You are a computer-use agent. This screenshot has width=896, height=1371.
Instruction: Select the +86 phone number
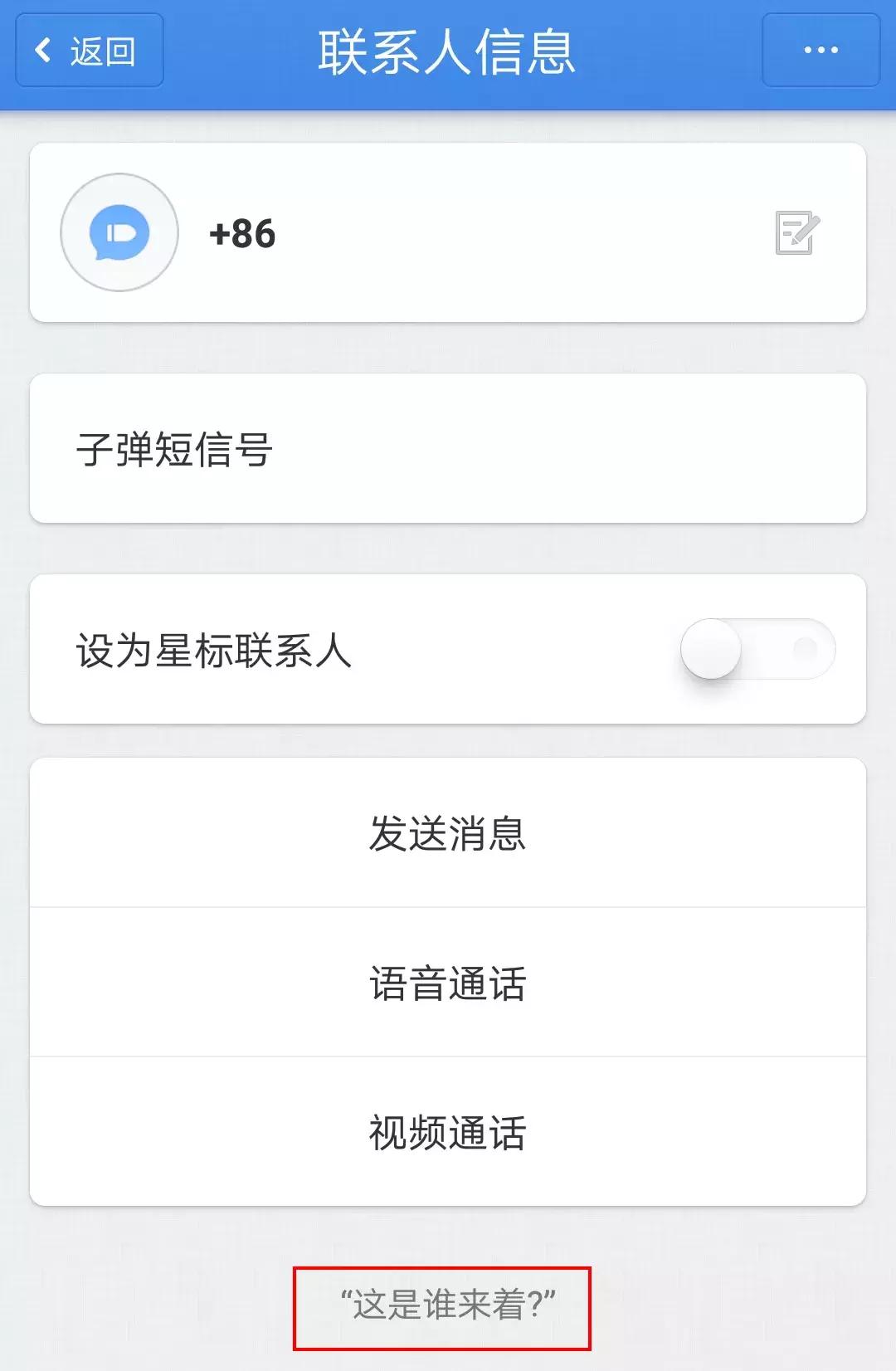(241, 233)
